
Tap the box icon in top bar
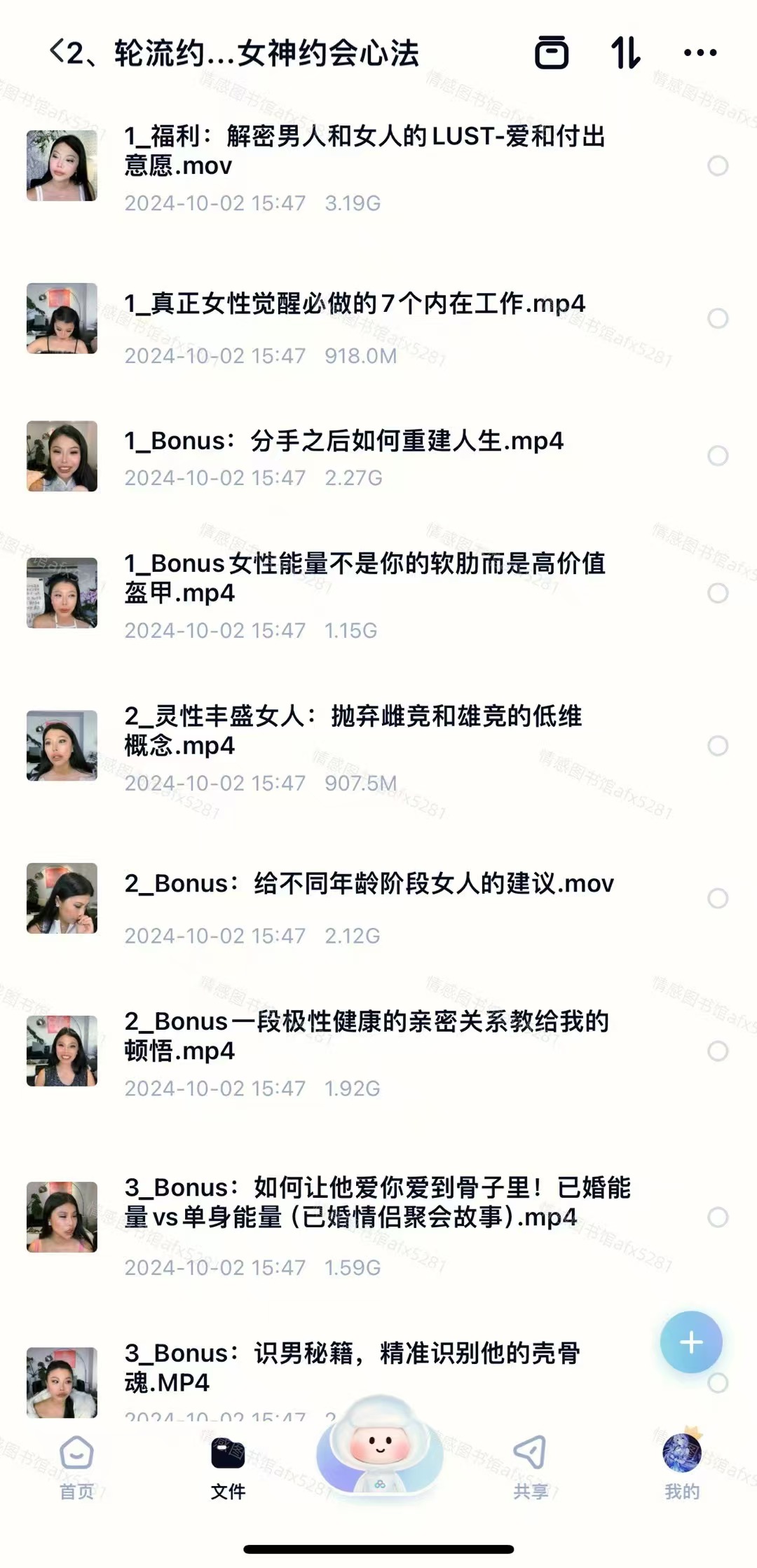pos(552,53)
